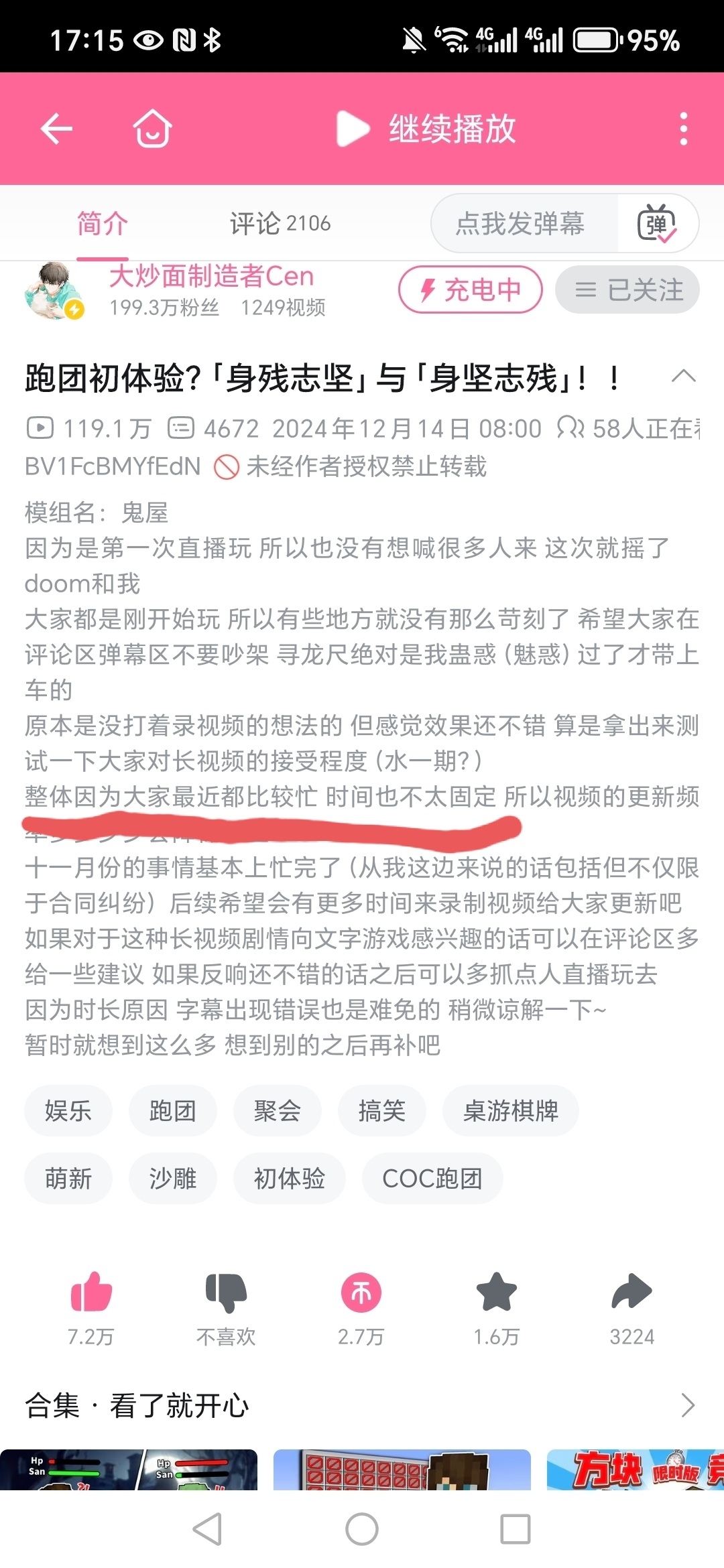The height and width of the screenshot is (1568, 724).
Task: Open the Bilibili home icon
Action: 152,129
